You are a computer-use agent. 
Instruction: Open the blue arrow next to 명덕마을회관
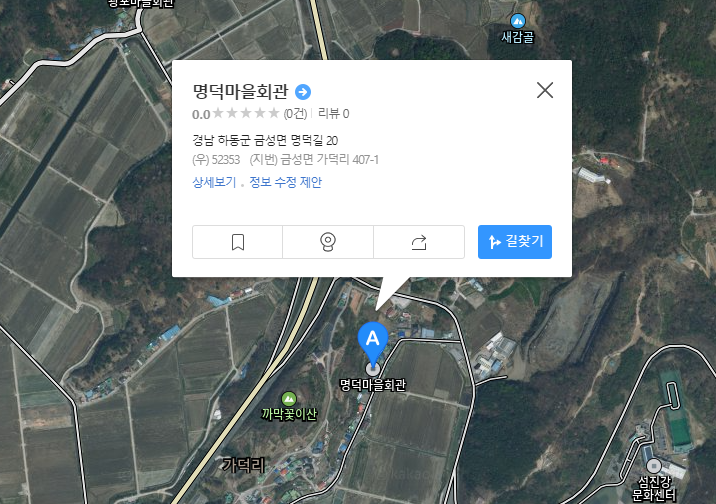303,92
